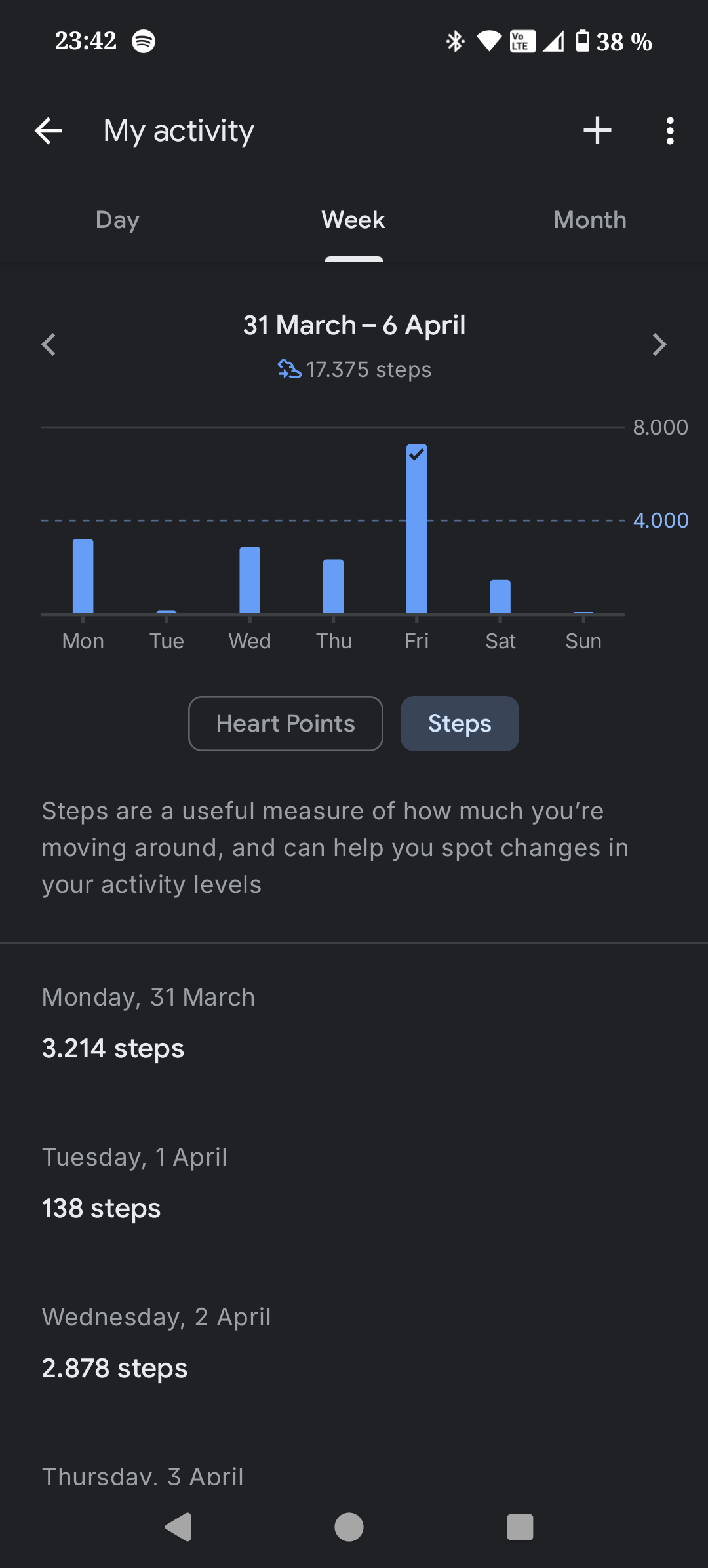Viewport: 708px width, 1568px height.
Task: Select the Week tab
Action: click(x=353, y=220)
